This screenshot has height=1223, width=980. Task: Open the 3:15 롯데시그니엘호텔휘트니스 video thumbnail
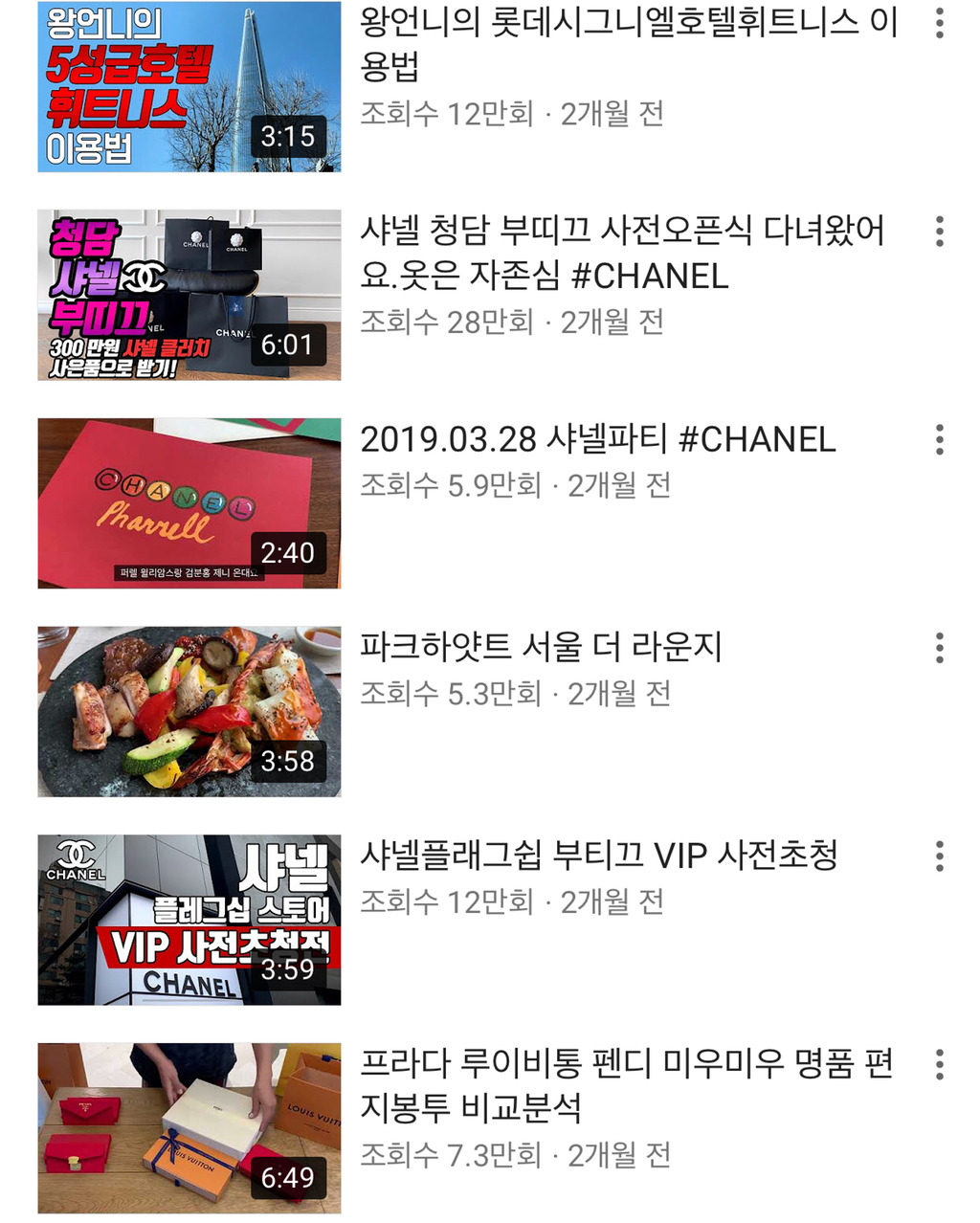[189, 87]
